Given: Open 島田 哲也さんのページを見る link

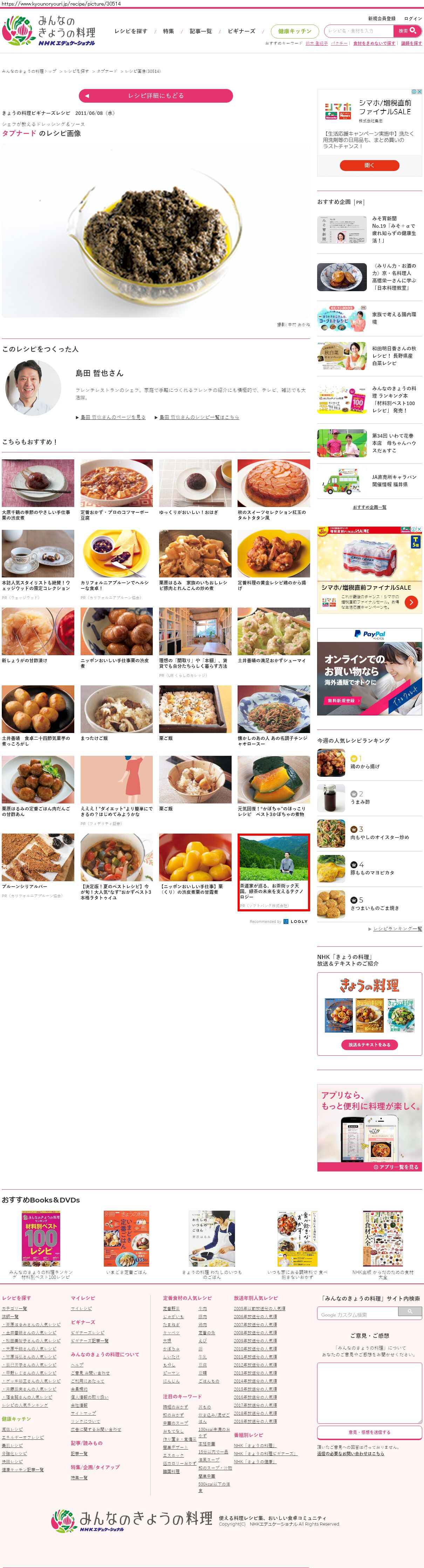Looking at the screenshot, I should click(x=112, y=417).
